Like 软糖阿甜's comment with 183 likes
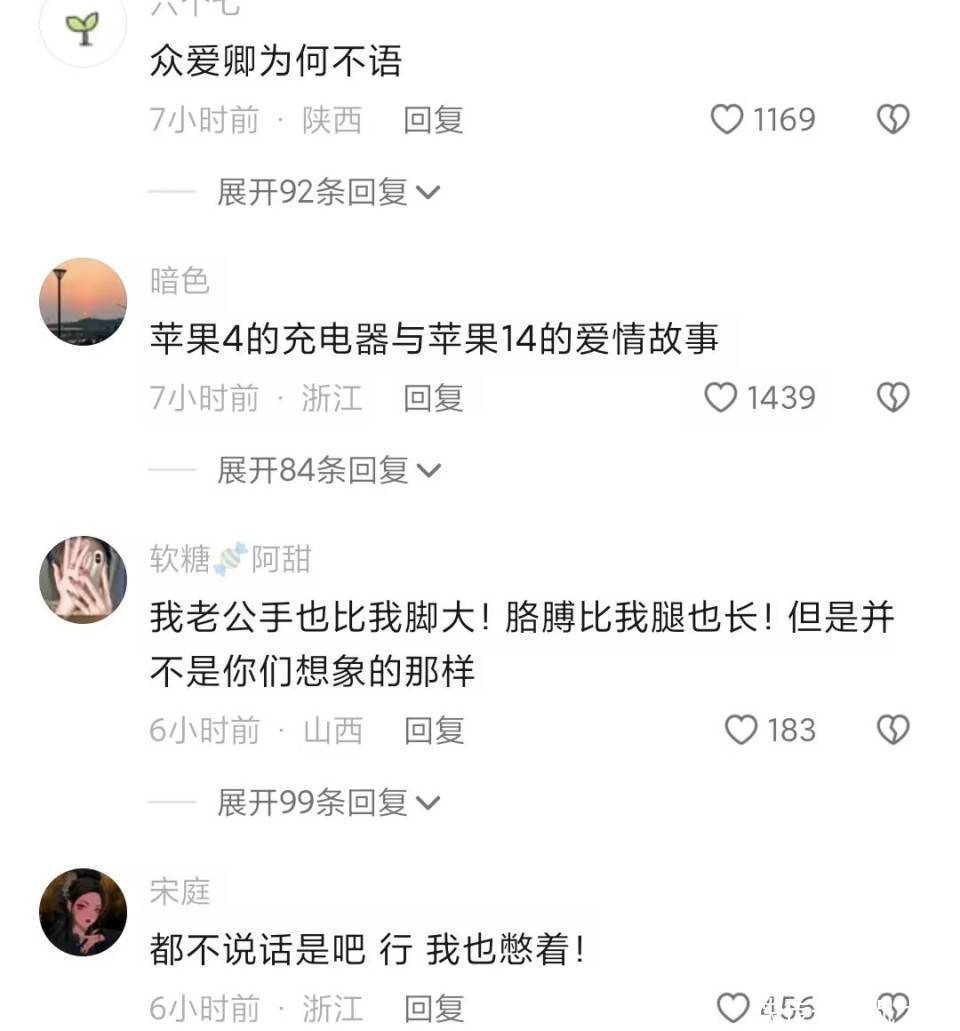The height and width of the screenshot is (1031, 960). pos(741,731)
